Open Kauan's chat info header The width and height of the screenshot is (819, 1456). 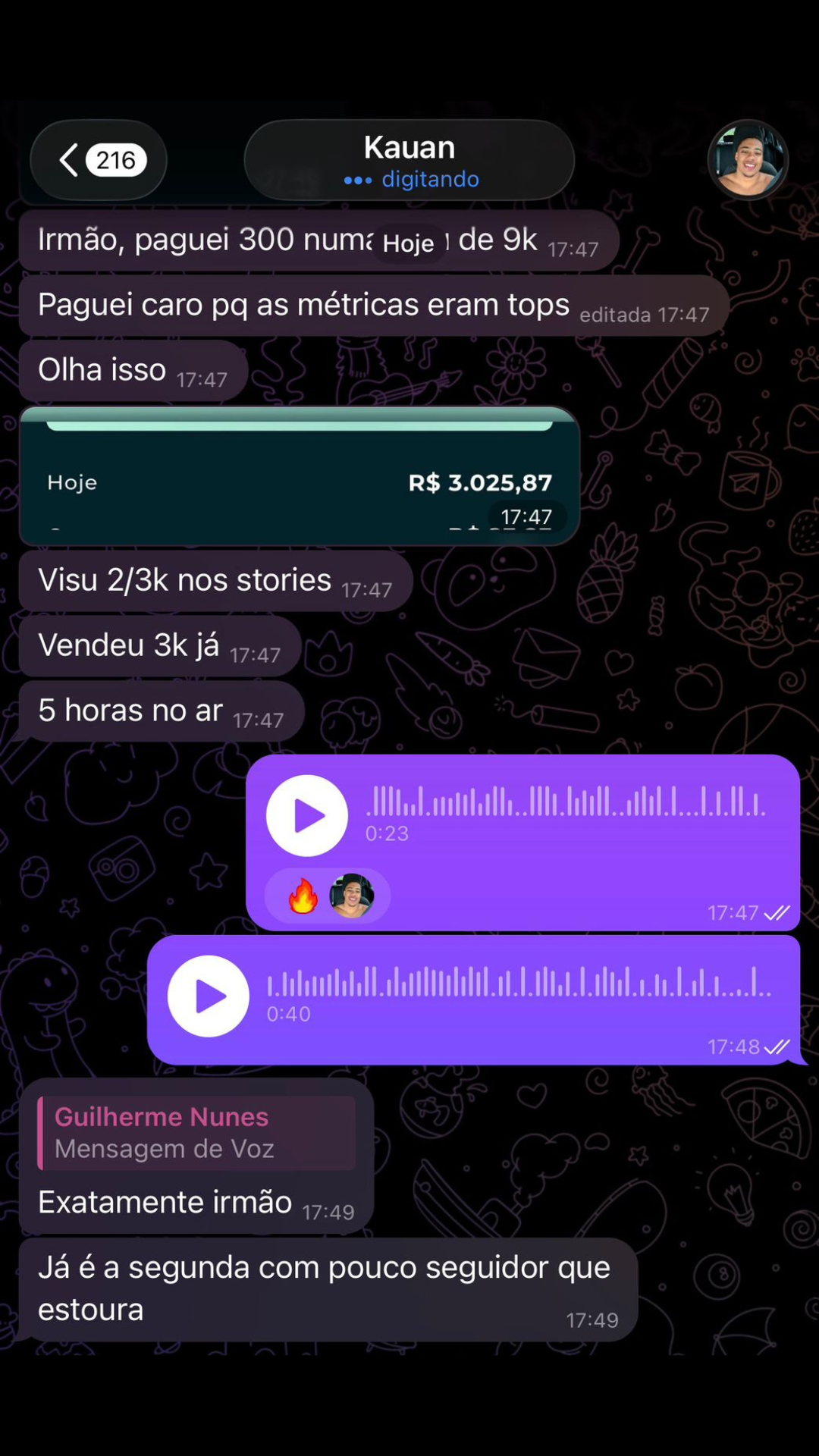point(409,160)
